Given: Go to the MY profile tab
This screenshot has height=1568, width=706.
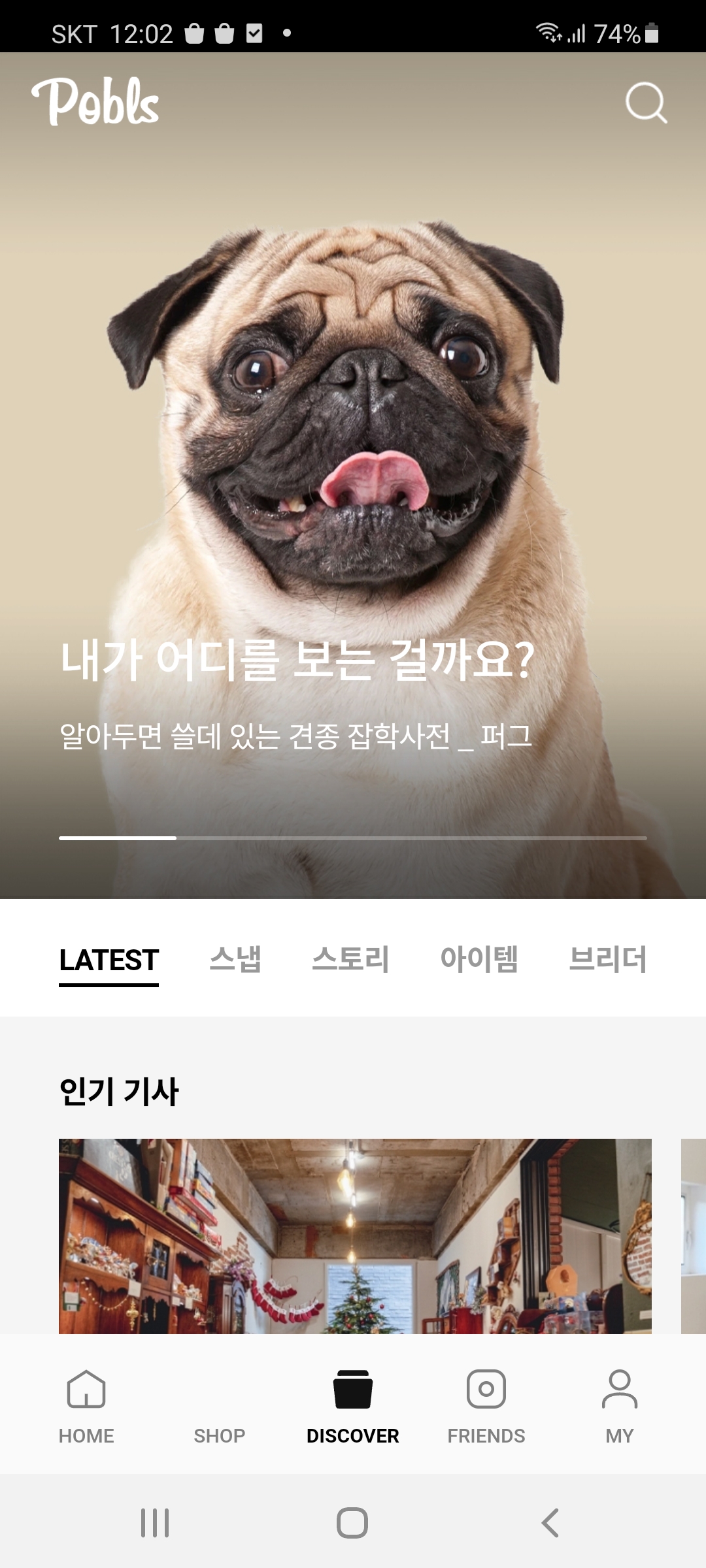Looking at the screenshot, I should [x=619, y=1405].
